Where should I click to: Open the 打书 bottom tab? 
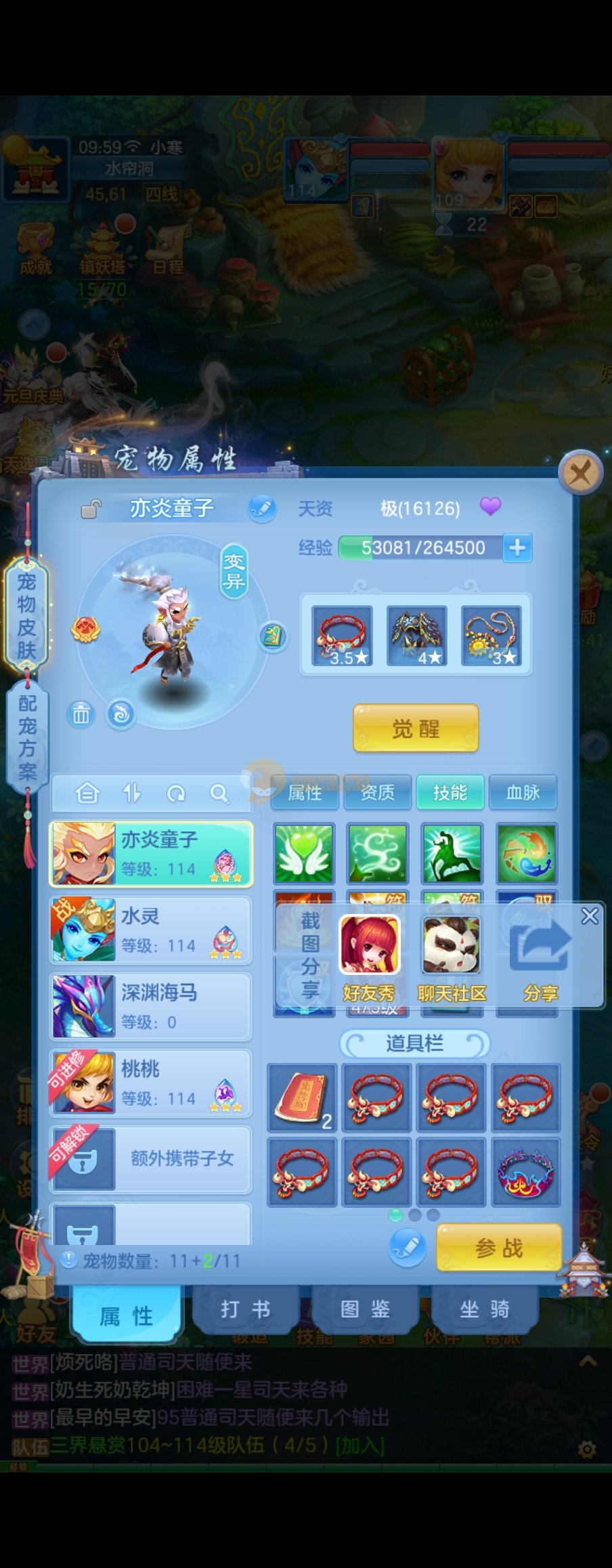pos(245,1309)
